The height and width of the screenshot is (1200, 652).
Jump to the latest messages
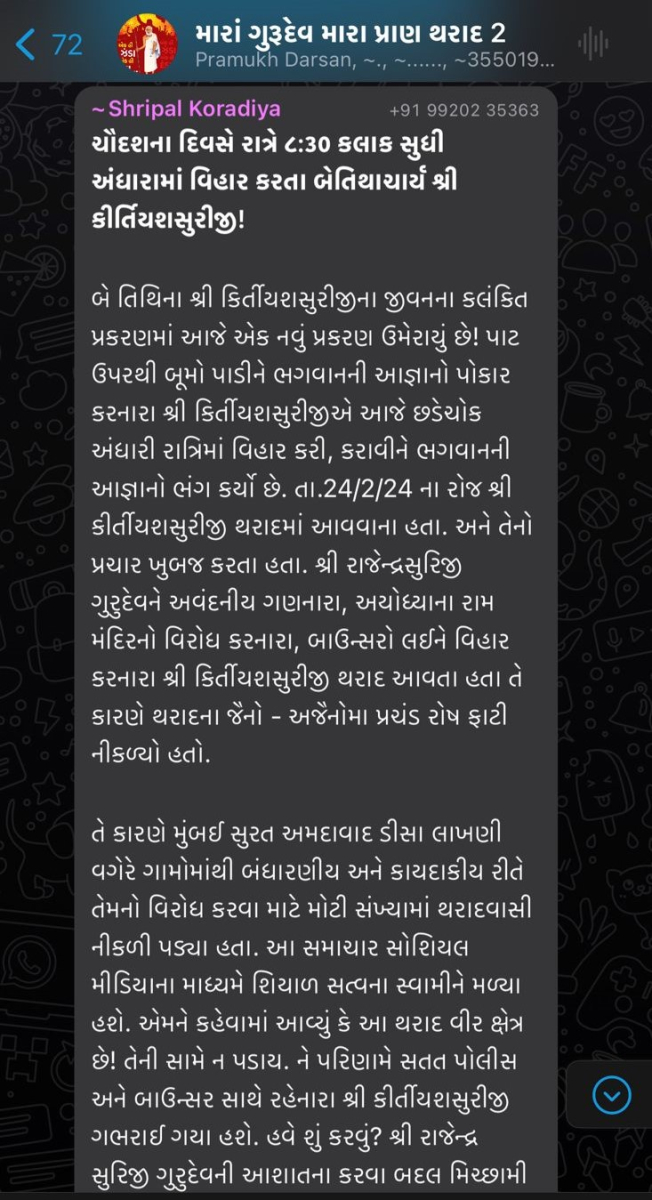pos(611,1097)
